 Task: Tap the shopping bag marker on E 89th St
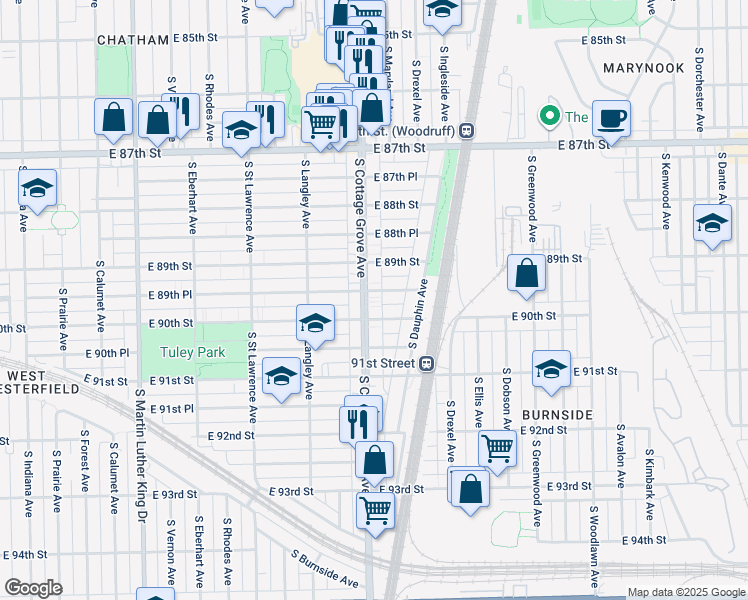[x=526, y=274]
